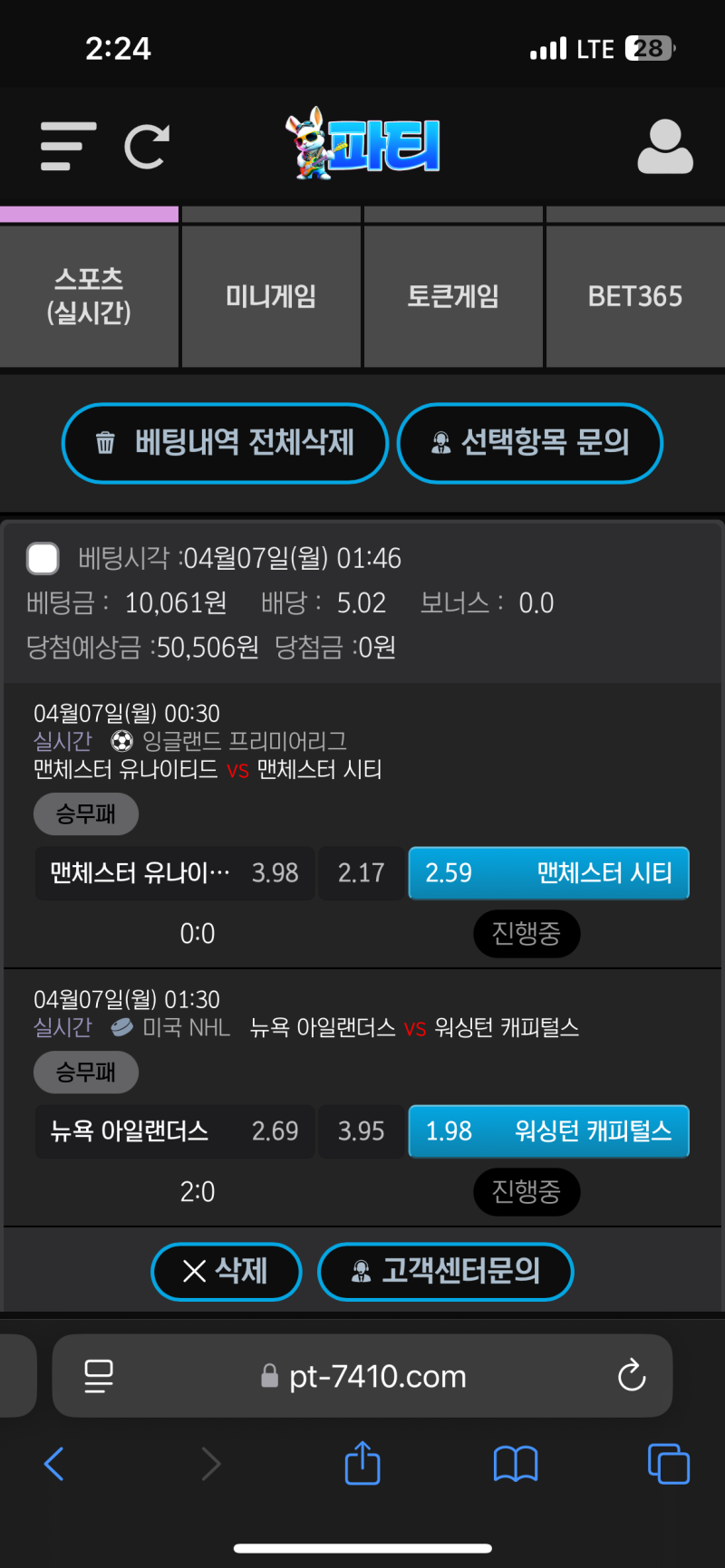Open Safari page settings icon

coord(99,1376)
